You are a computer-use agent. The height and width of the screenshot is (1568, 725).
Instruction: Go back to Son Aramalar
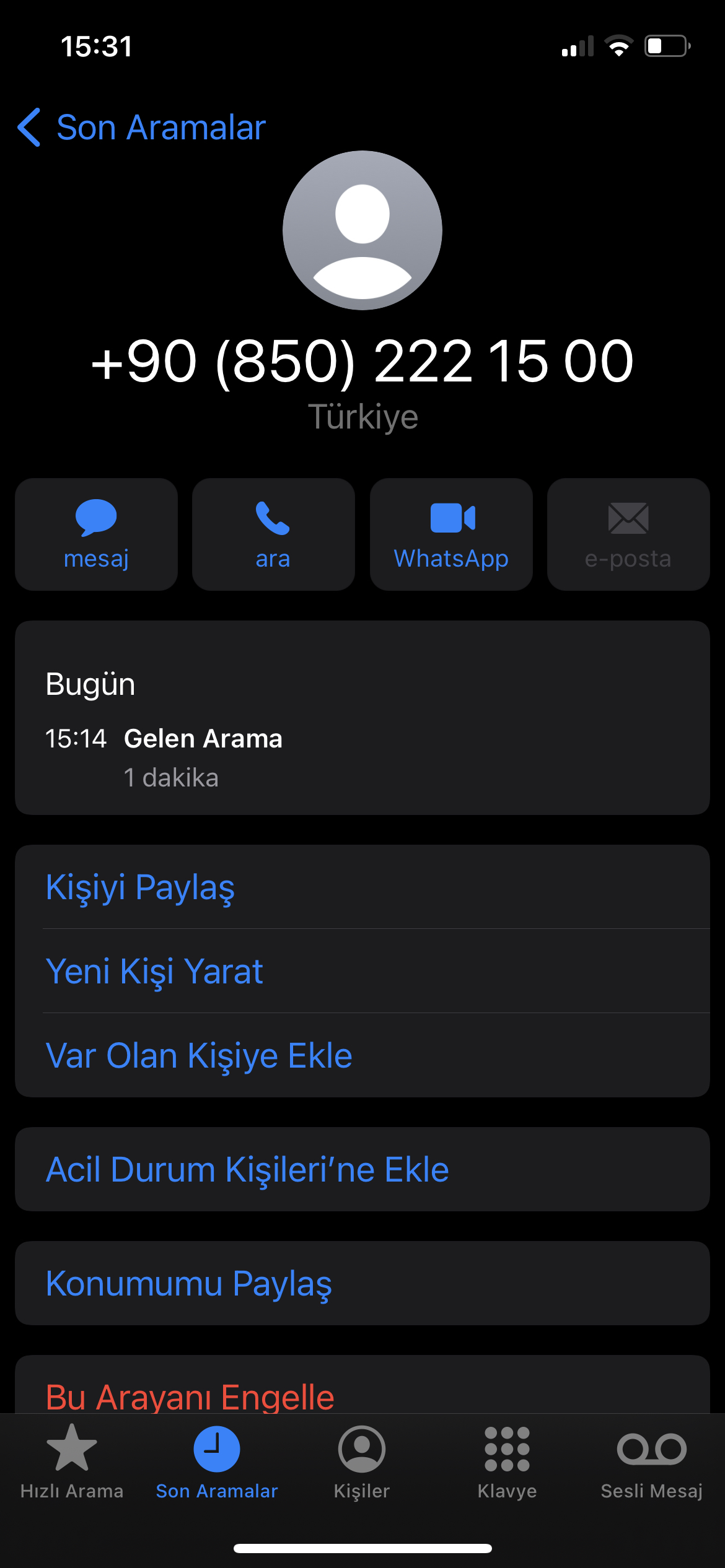(141, 128)
